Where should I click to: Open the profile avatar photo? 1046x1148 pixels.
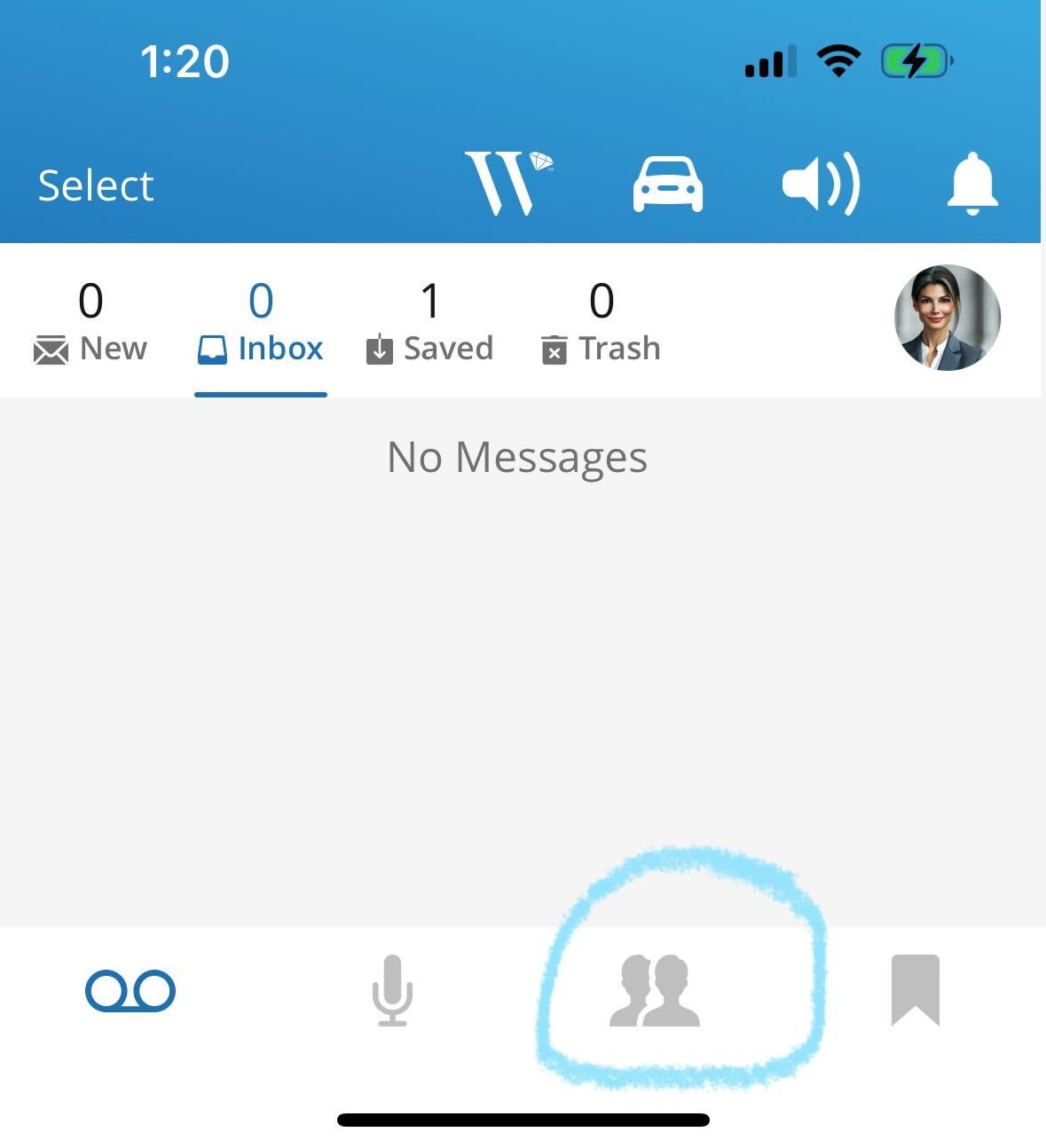946,318
